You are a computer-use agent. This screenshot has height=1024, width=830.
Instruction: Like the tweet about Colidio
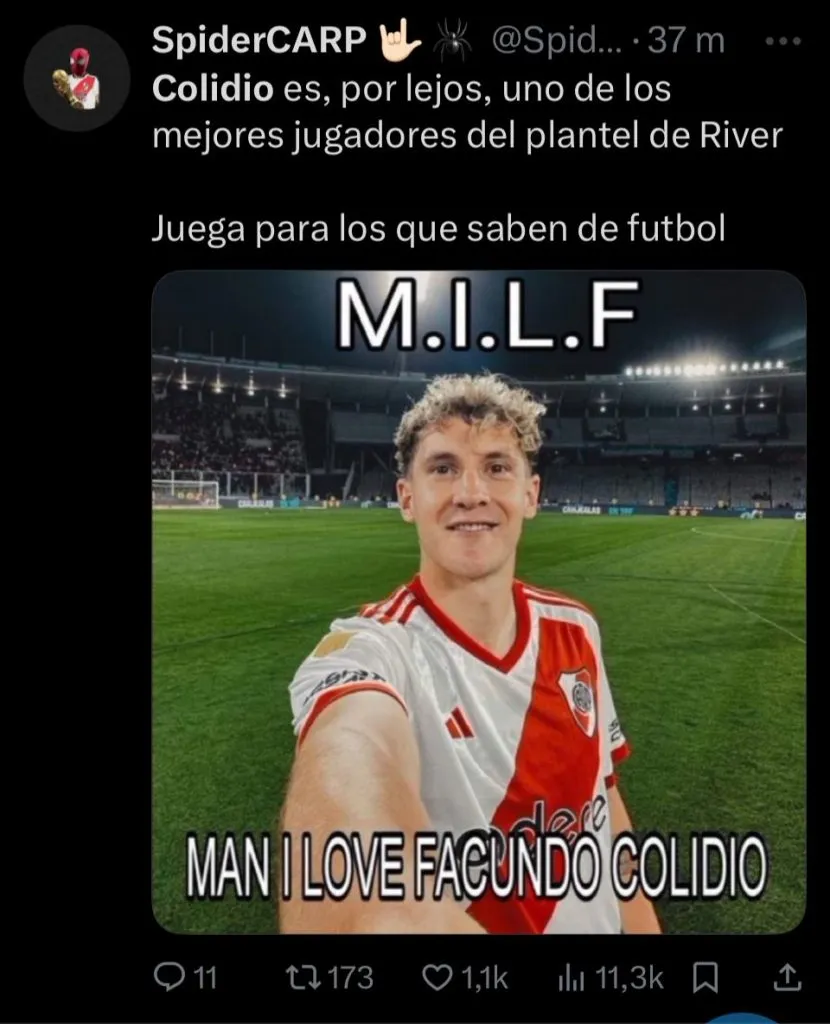(437, 977)
